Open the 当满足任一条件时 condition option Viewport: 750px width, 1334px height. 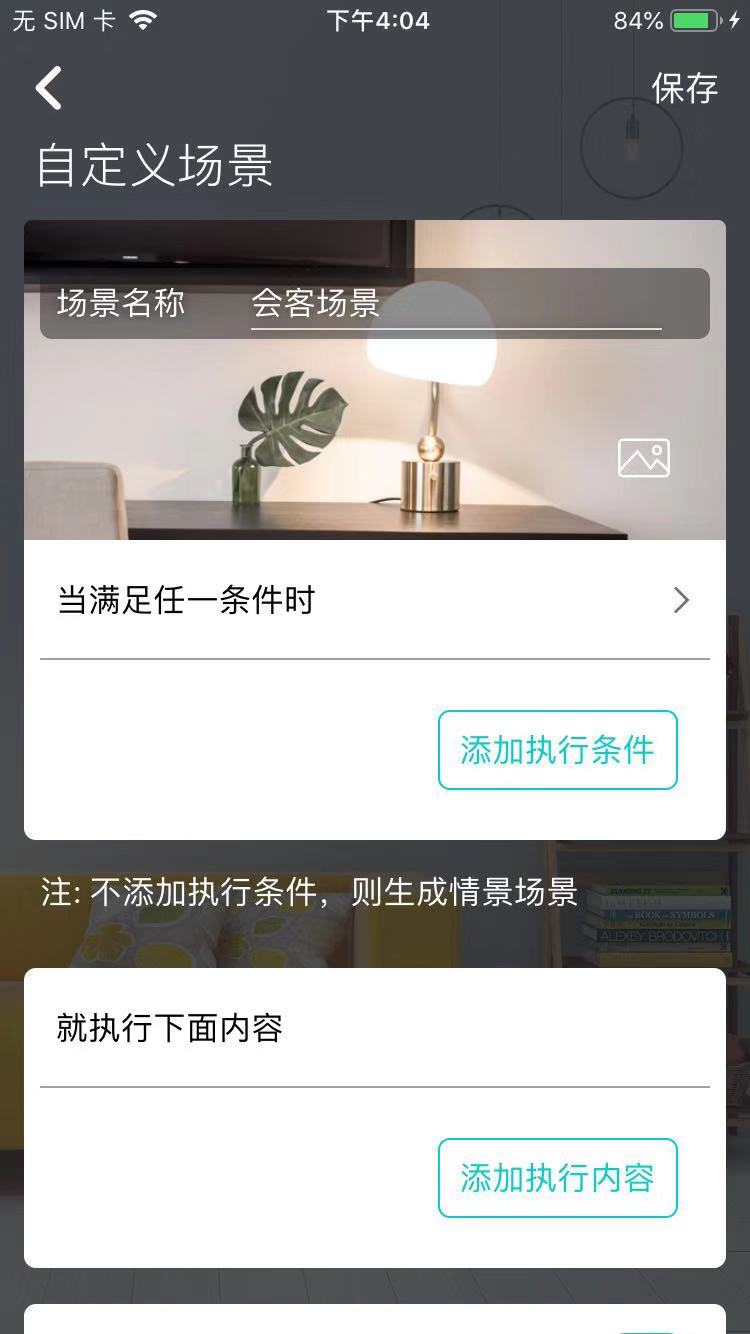(x=375, y=600)
